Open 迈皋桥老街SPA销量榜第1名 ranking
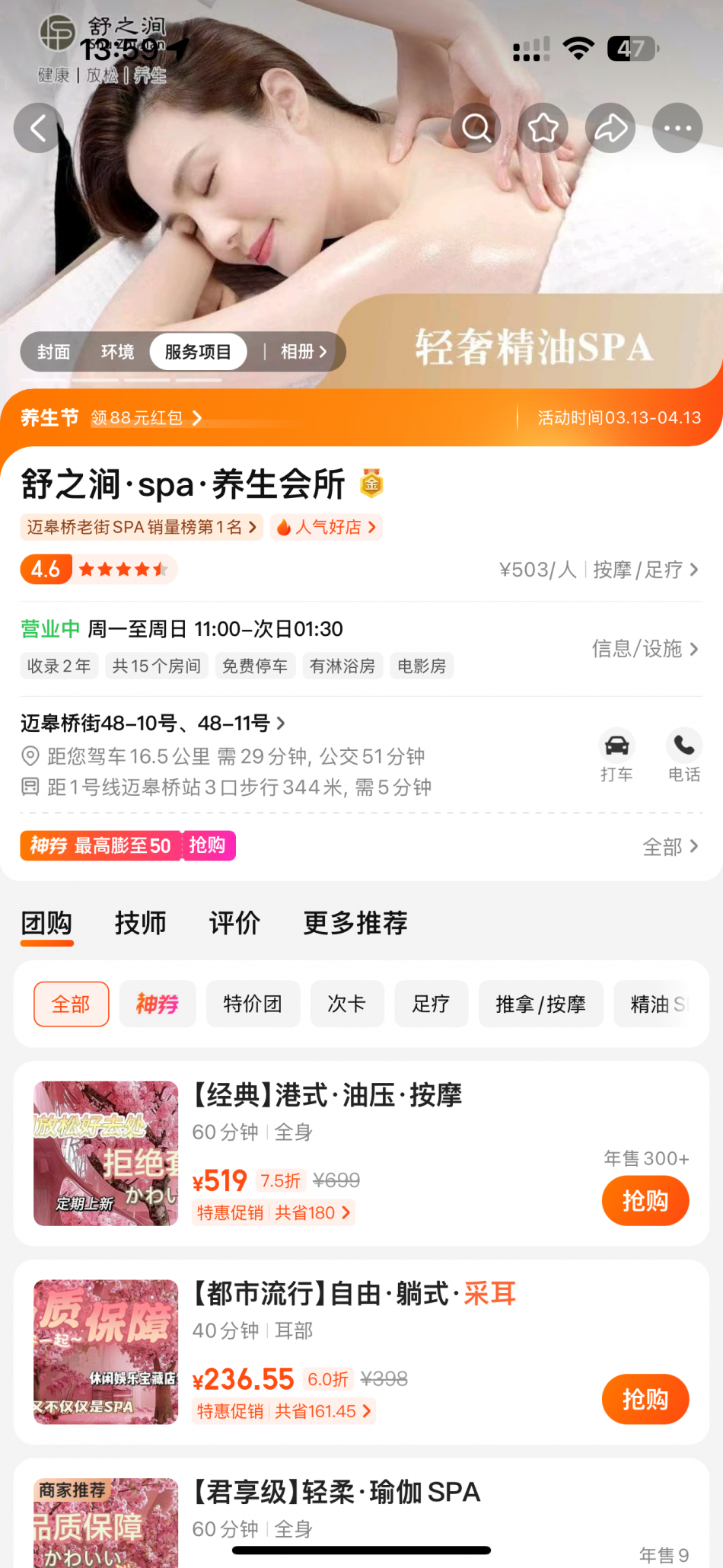This screenshot has height=1568, width=723. (x=142, y=527)
